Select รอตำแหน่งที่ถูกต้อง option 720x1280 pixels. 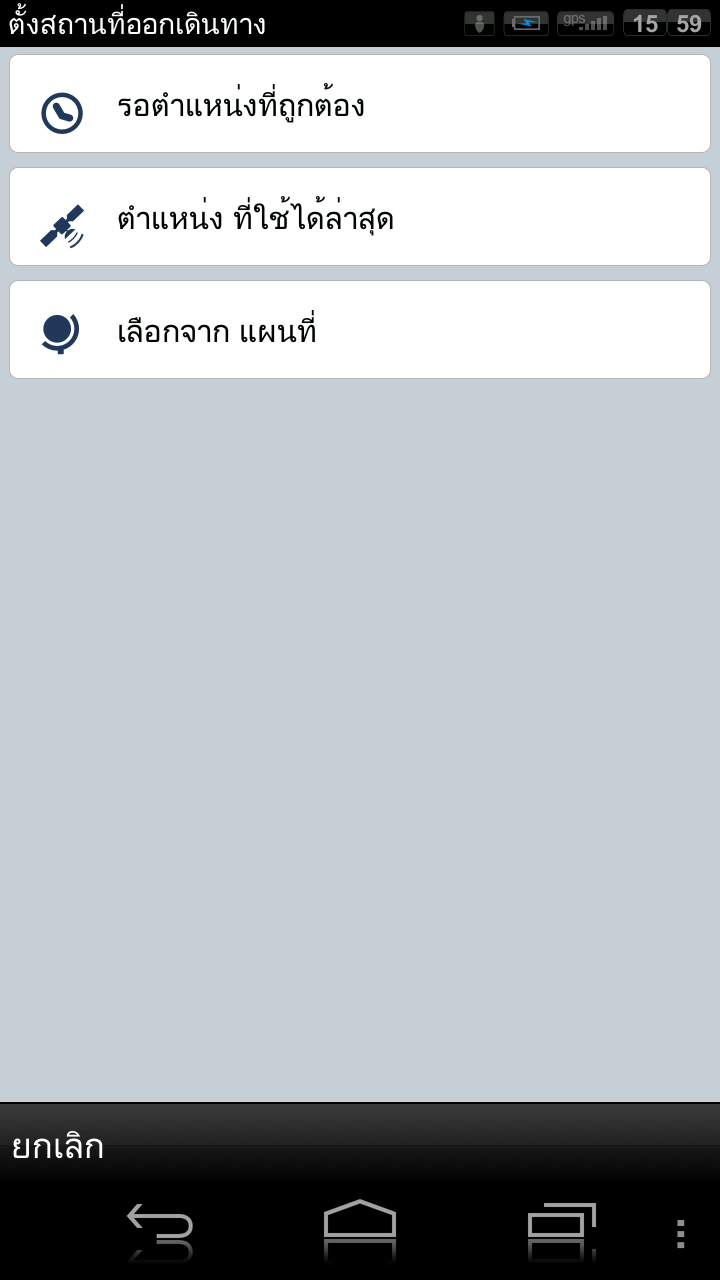pos(360,104)
